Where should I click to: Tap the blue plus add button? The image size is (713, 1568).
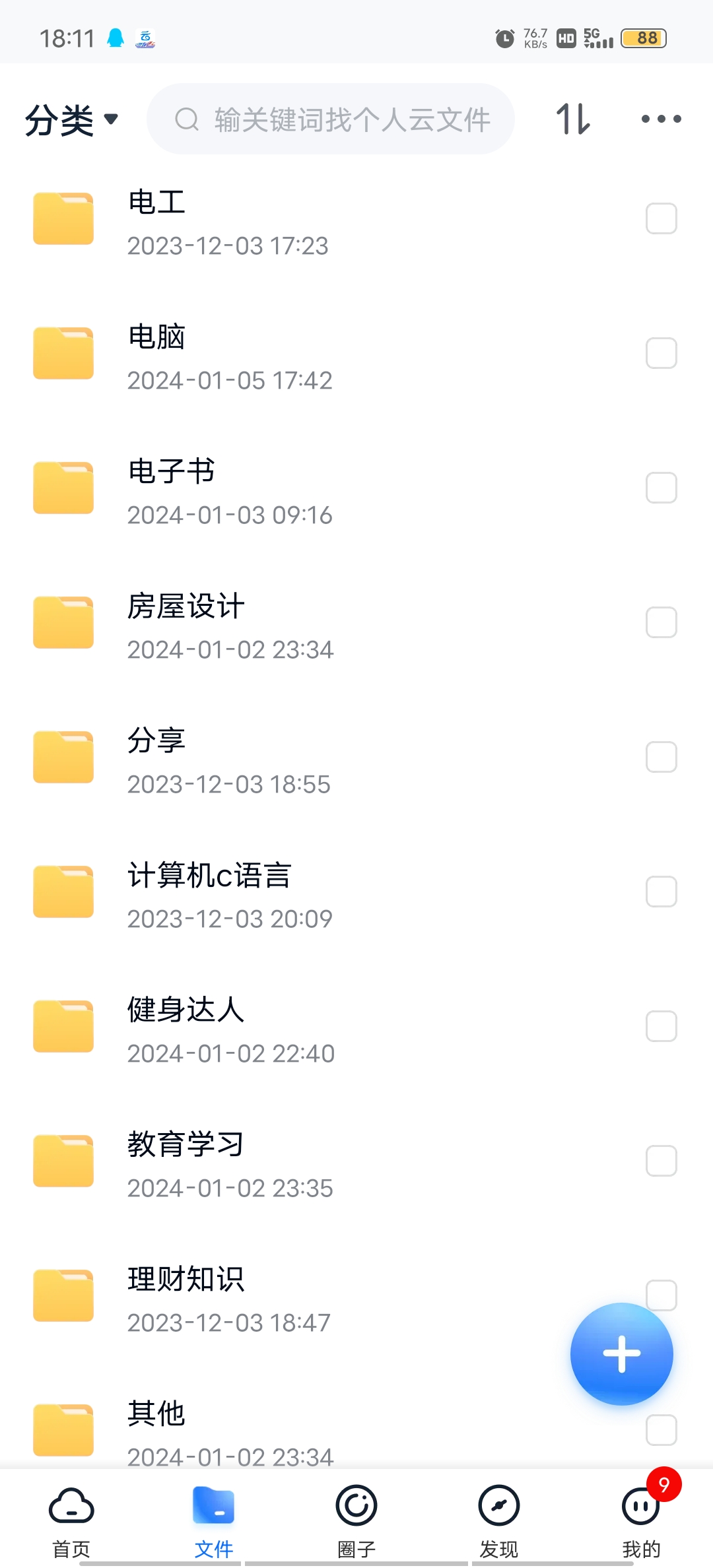click(622, 1354)
